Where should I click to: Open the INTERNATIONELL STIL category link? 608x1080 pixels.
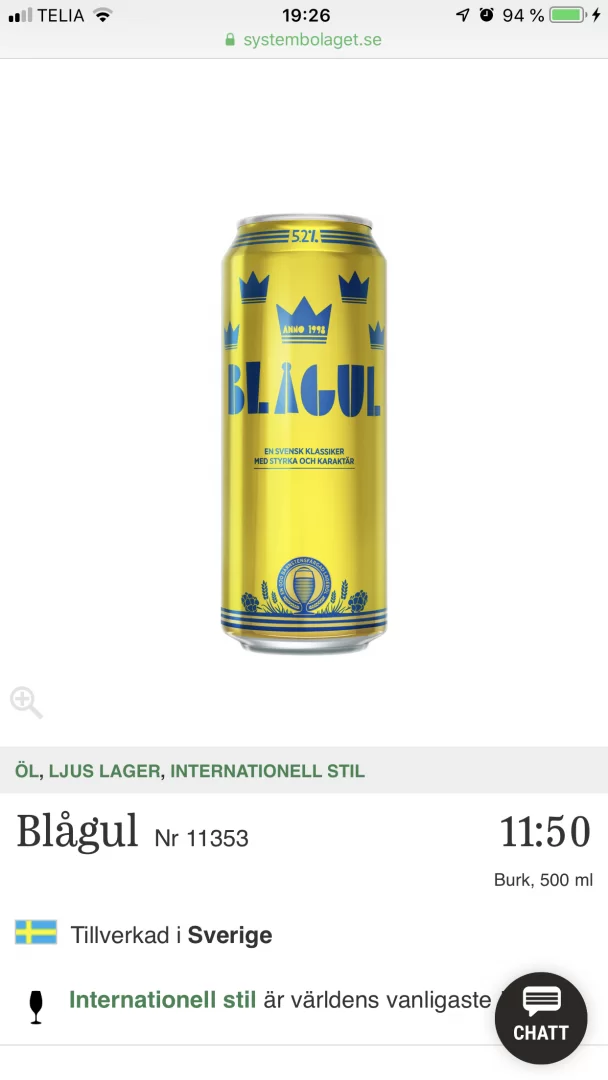[x=268, y=771]
